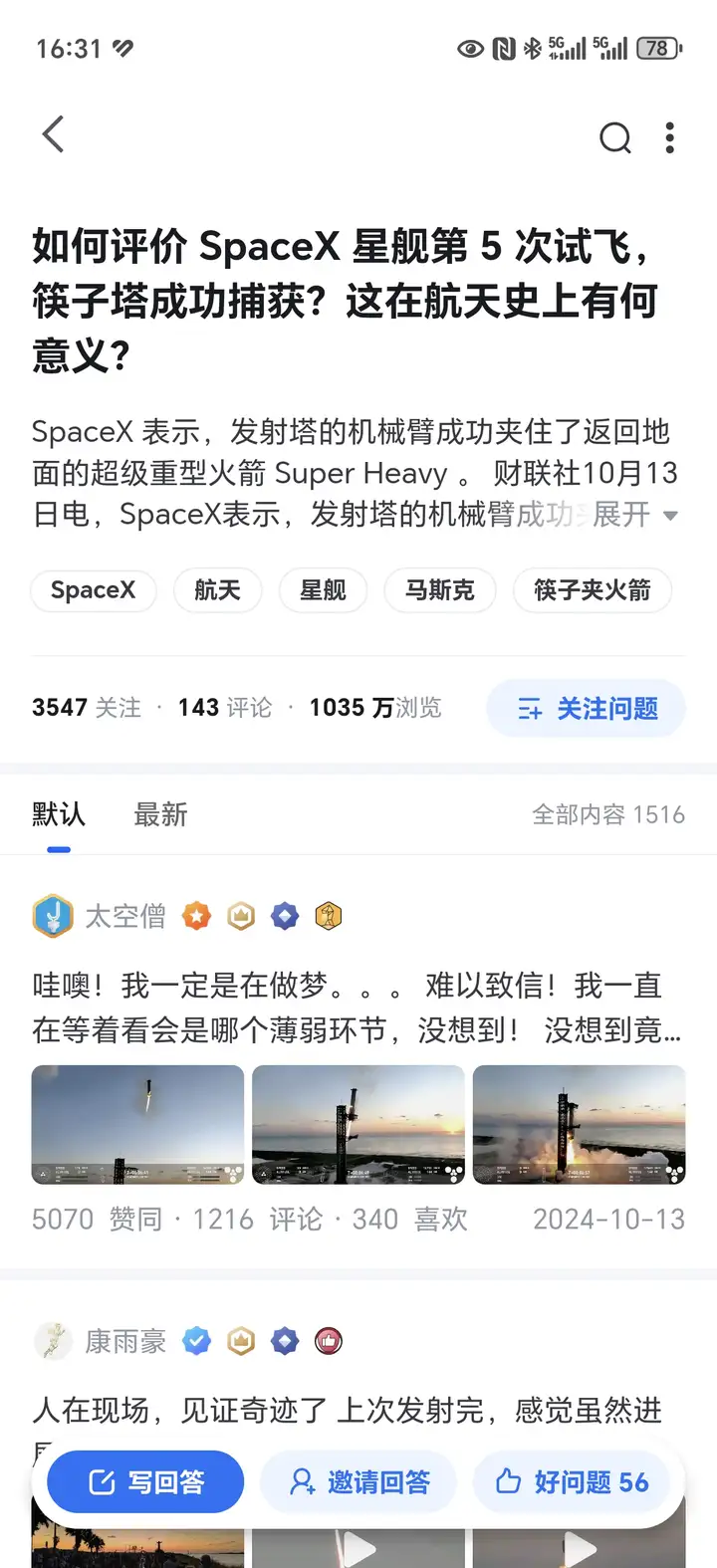Open the 航天 topic chip
Image resolution: width=717 pixels, height=1568 pixels.
(217, 590)
